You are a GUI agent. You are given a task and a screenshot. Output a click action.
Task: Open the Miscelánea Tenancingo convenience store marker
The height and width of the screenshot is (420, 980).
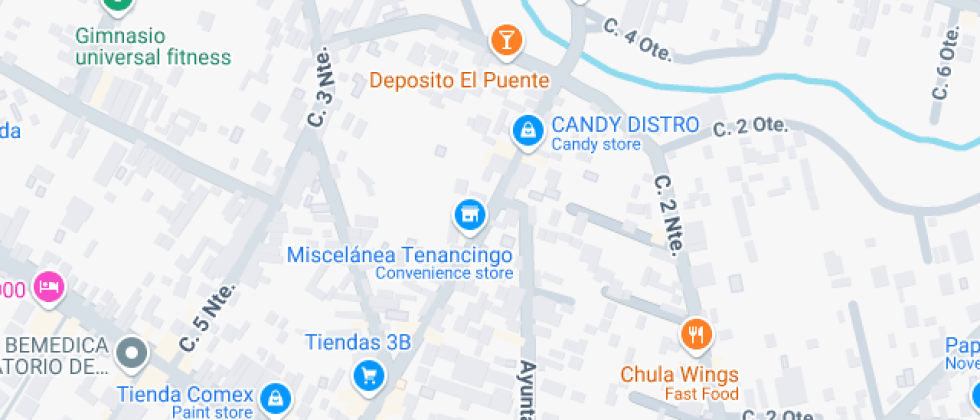(468, 213)
